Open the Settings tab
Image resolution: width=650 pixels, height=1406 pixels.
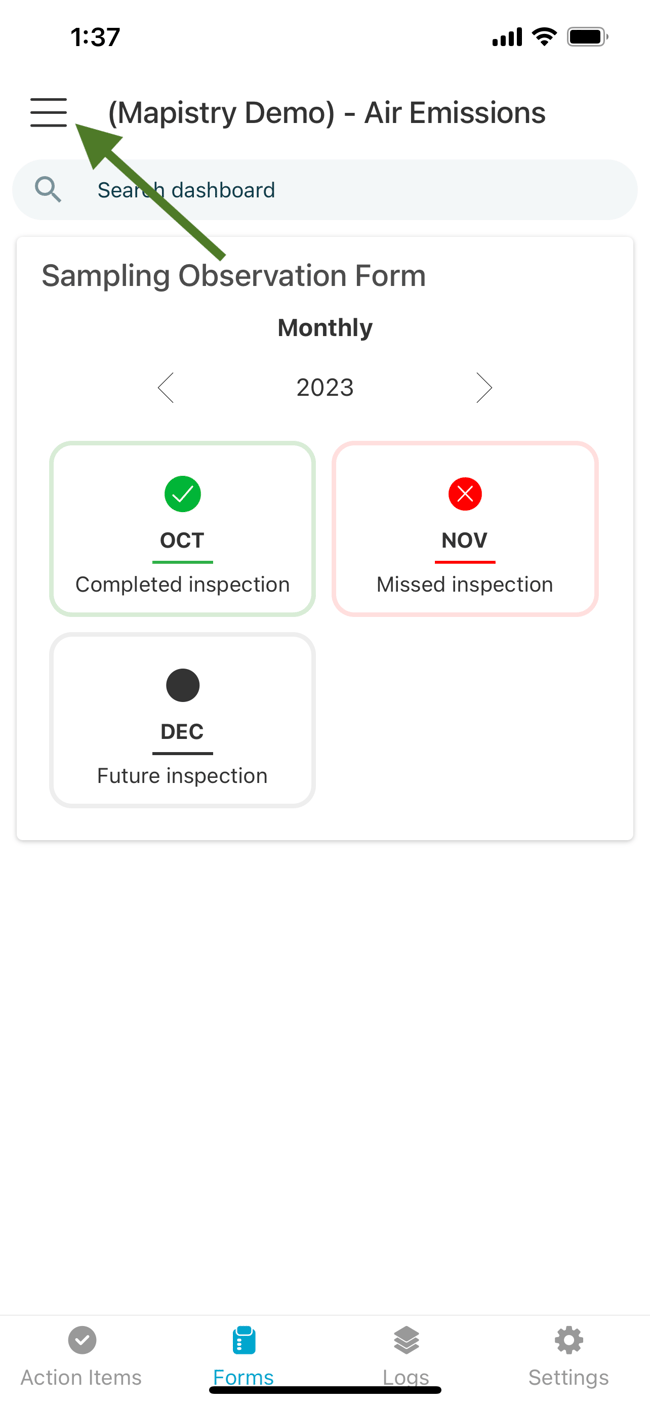tap(568, 1356)
